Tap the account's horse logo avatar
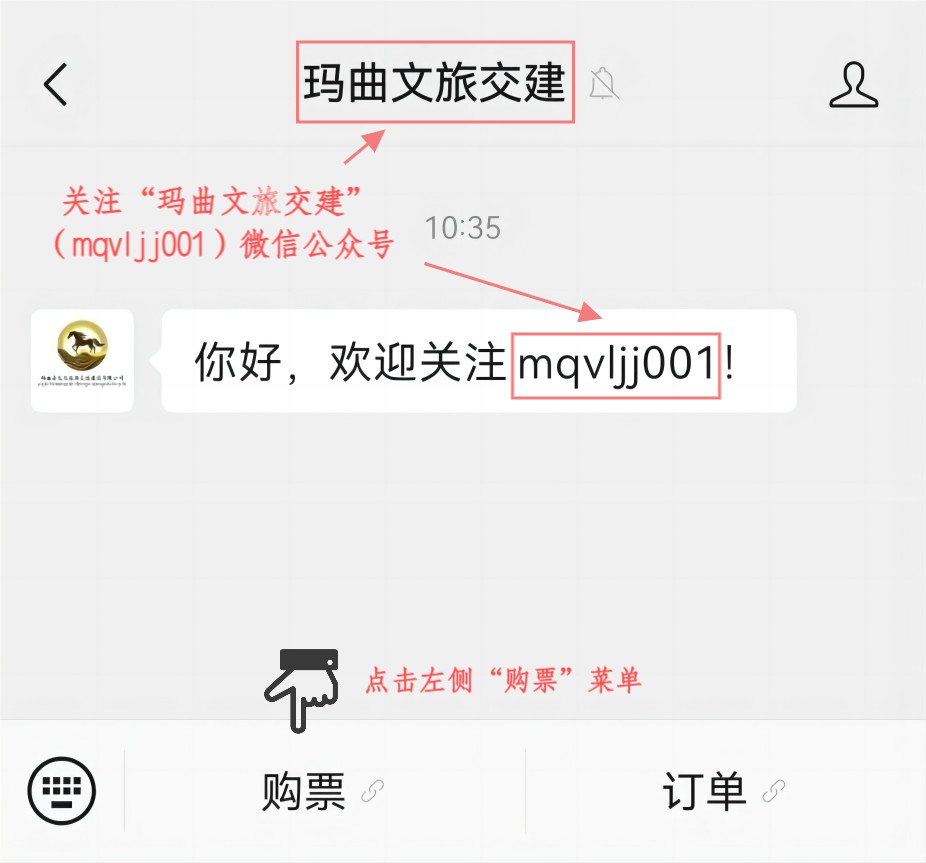The image size is (926, 863). 82,360
